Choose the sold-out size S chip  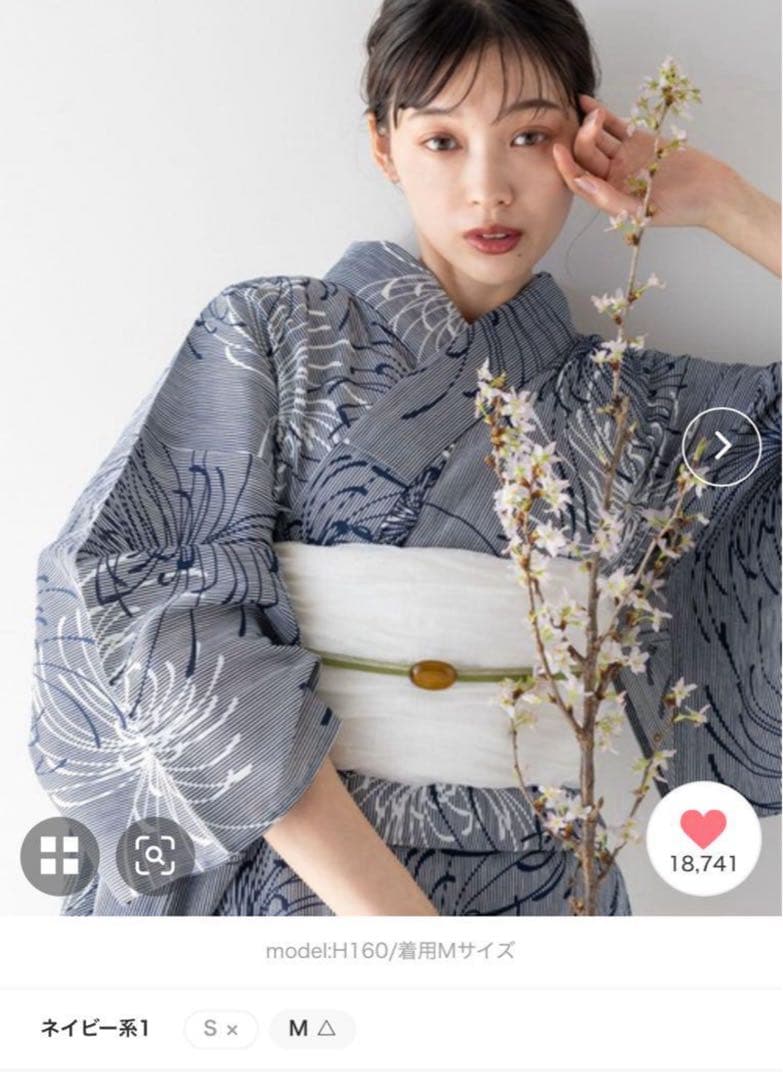pos(221,1028)
